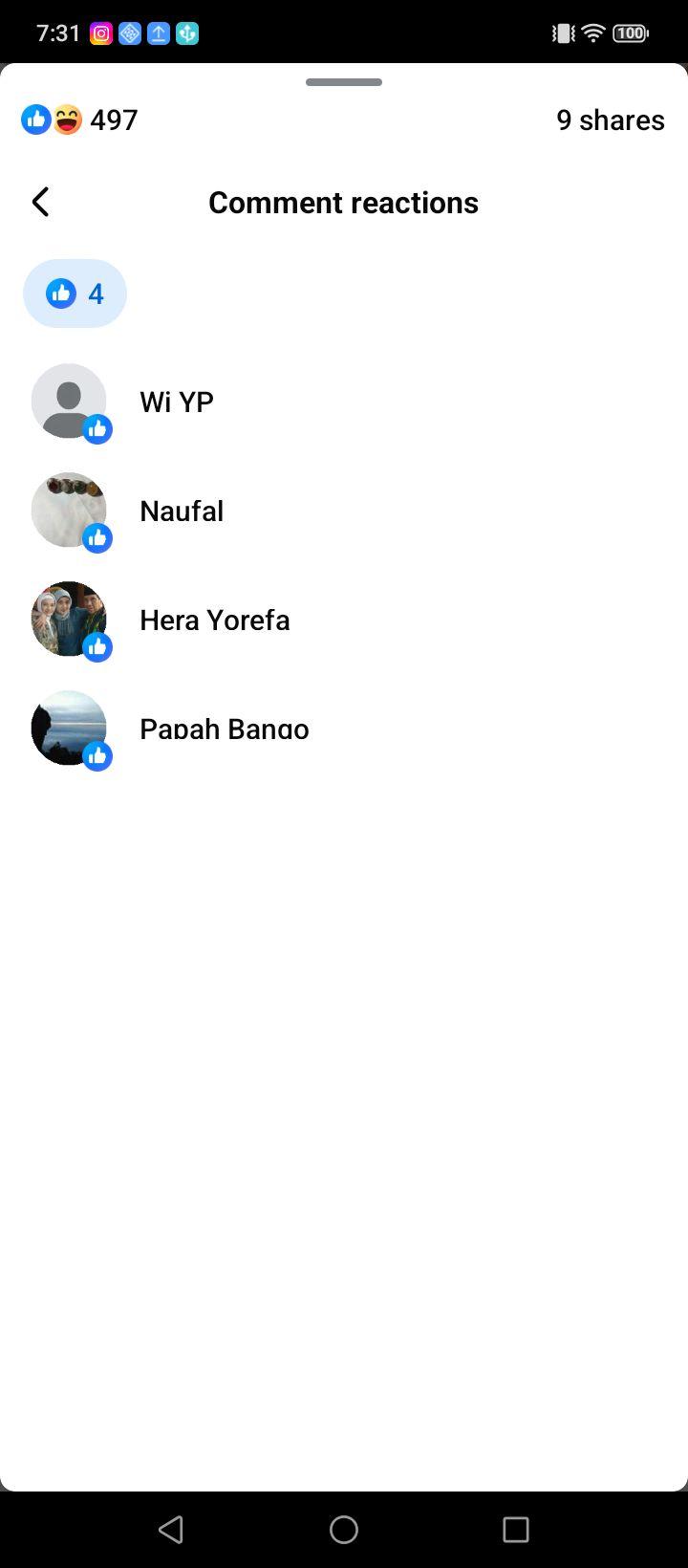The image size is (688, 1568).
Task: Open Wi YP's profile
Action: 344,402
